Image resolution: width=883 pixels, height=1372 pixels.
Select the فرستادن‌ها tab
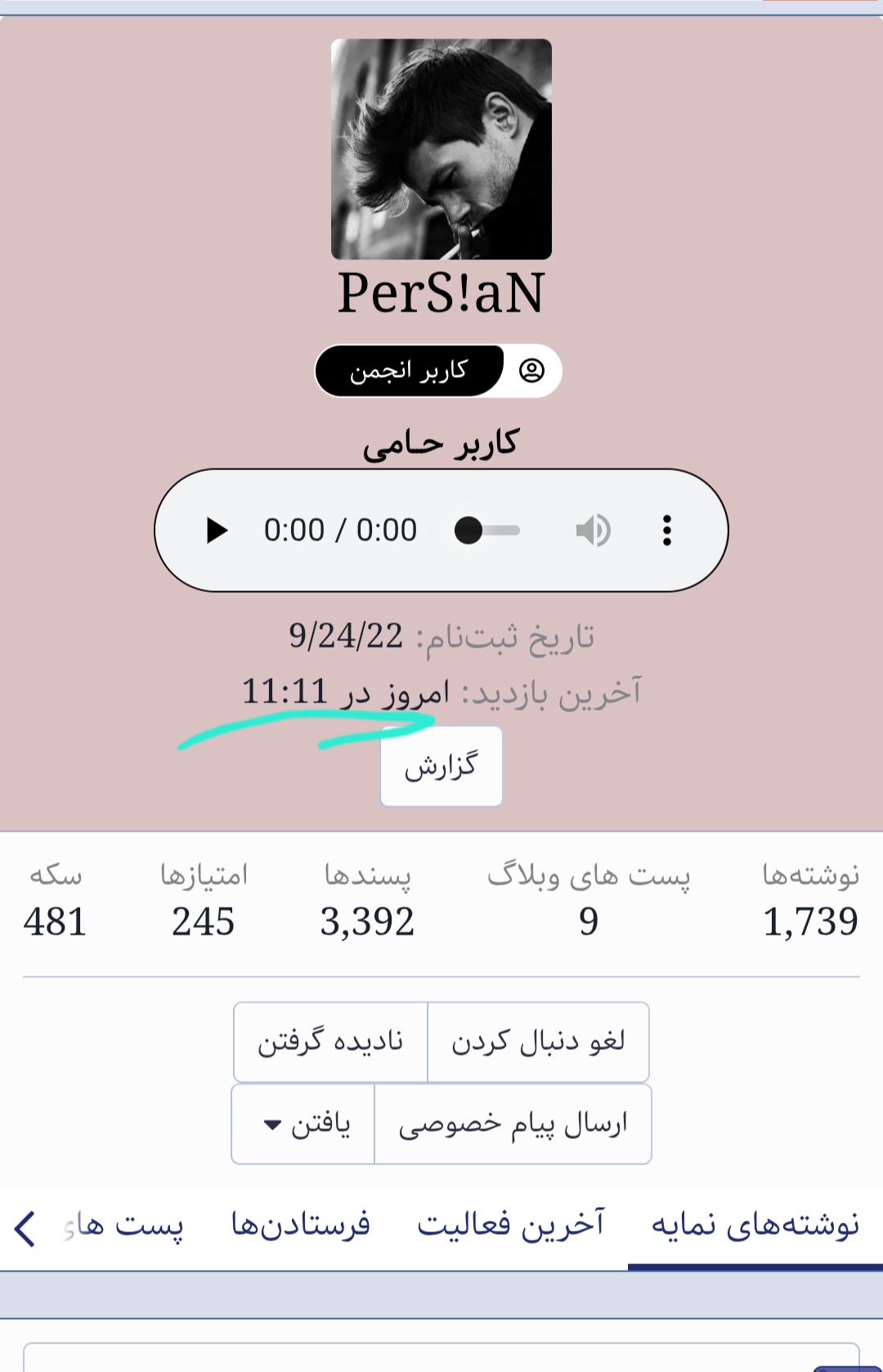click(300, 1225)
